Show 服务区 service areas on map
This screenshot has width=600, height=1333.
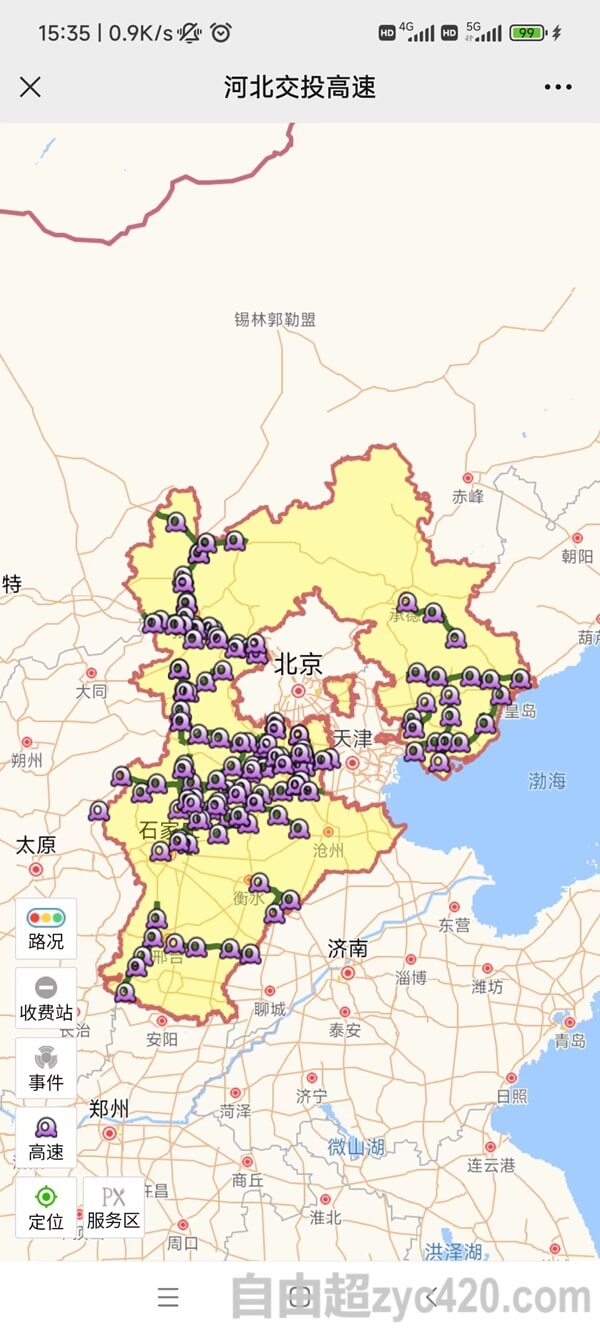113,1207
